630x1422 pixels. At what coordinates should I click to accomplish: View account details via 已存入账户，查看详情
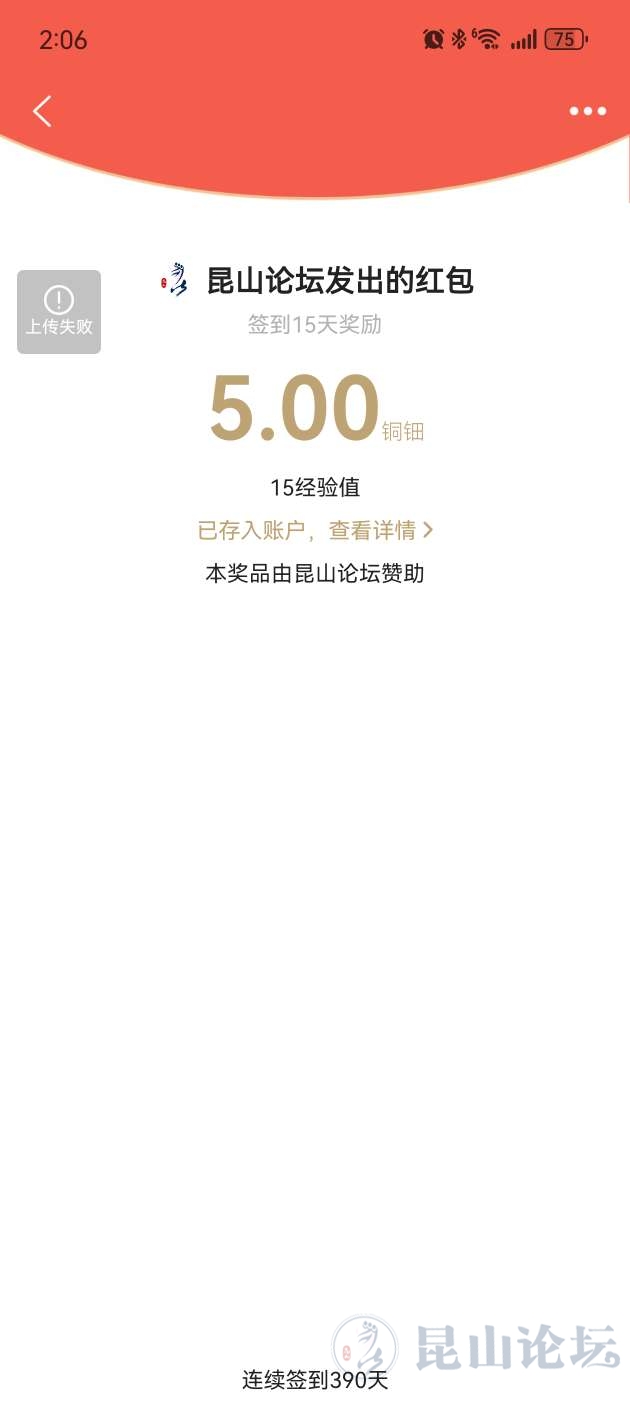[315, 530]
